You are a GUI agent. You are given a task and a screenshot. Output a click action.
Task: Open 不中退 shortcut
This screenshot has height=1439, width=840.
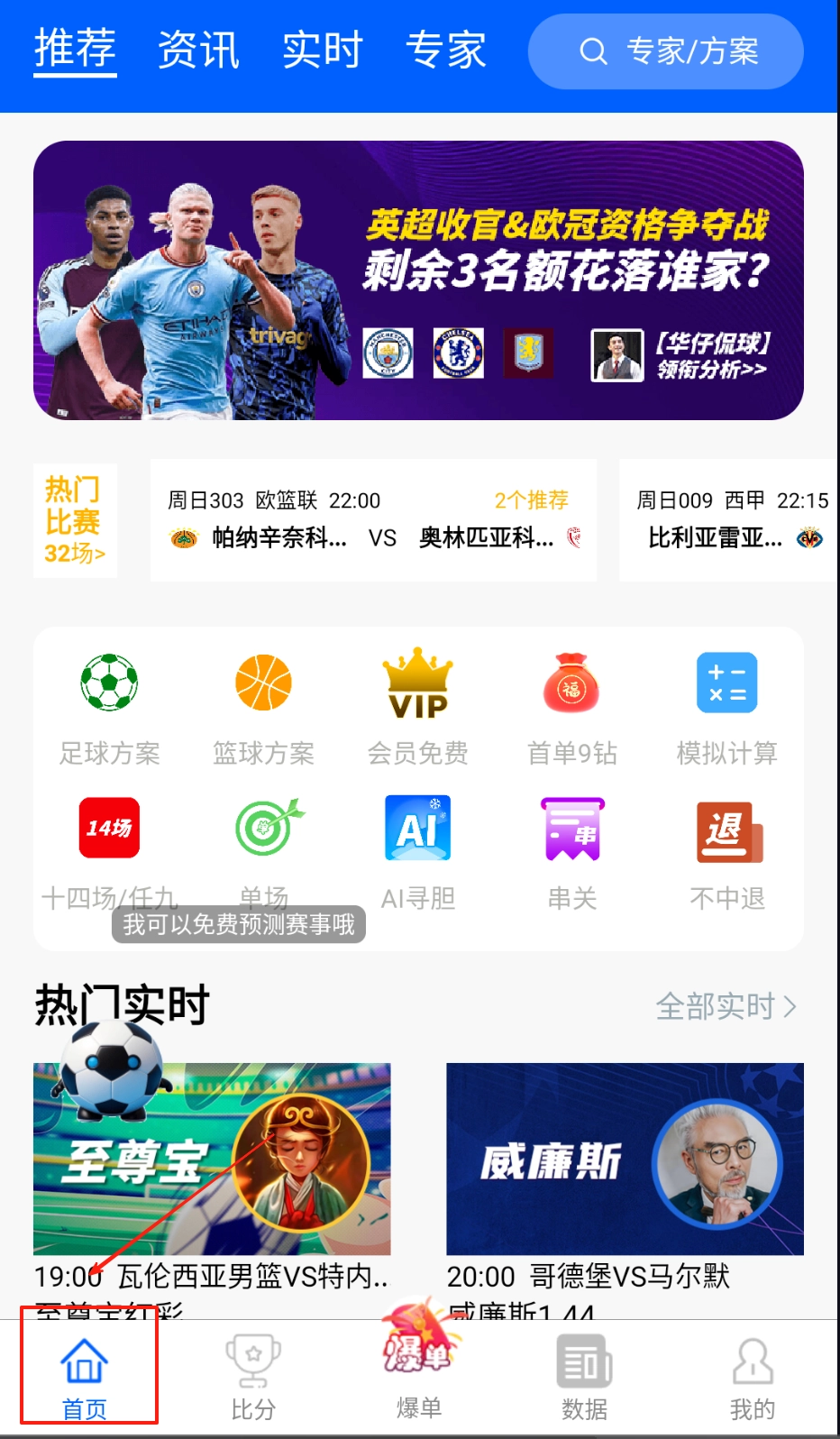click(726, 852)
